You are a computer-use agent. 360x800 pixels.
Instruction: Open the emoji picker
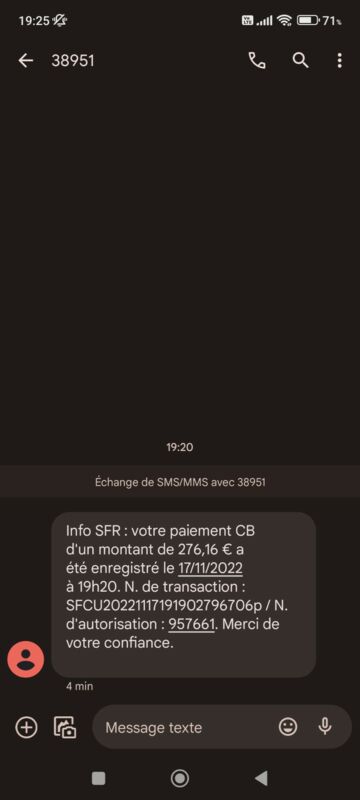tap(288, 727)
